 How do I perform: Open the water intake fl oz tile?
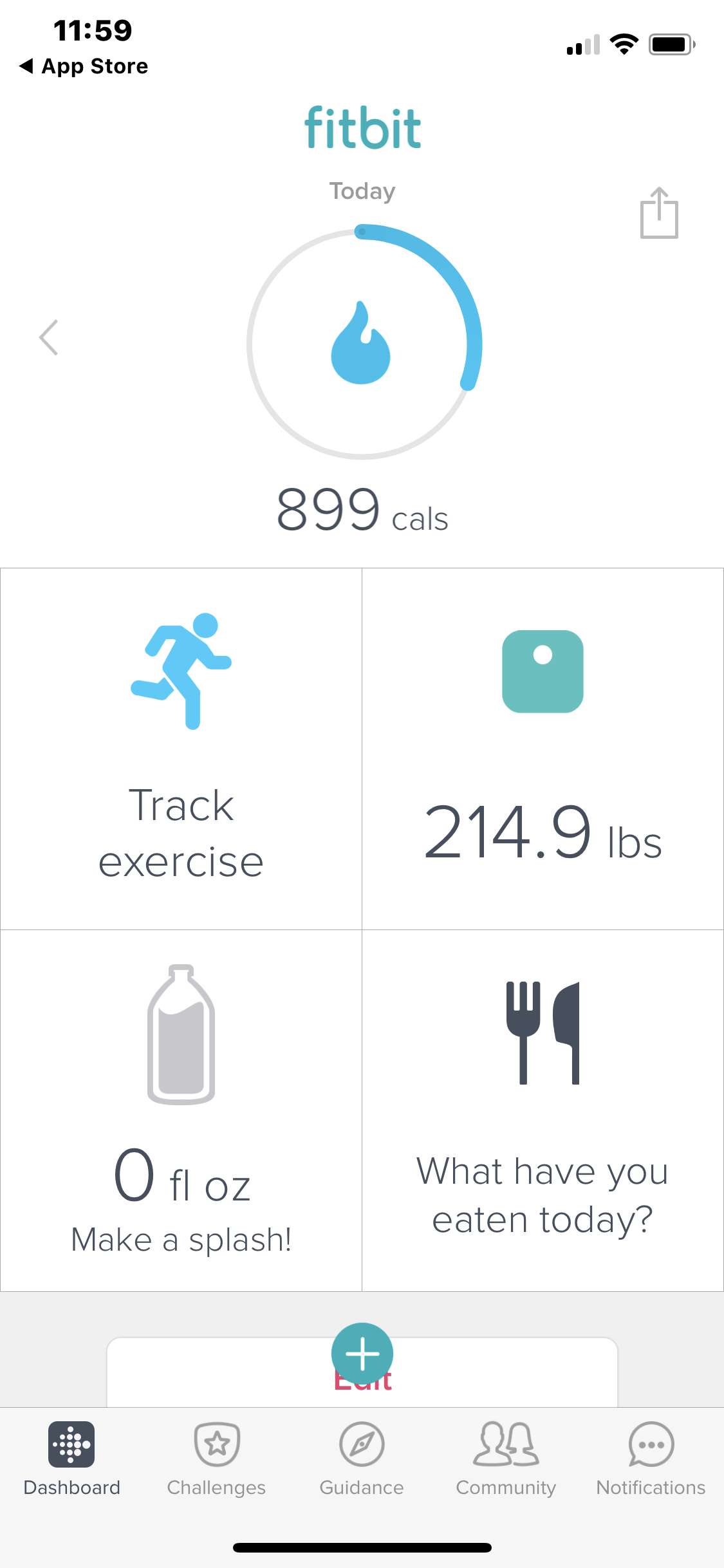tap(181, 1110)
